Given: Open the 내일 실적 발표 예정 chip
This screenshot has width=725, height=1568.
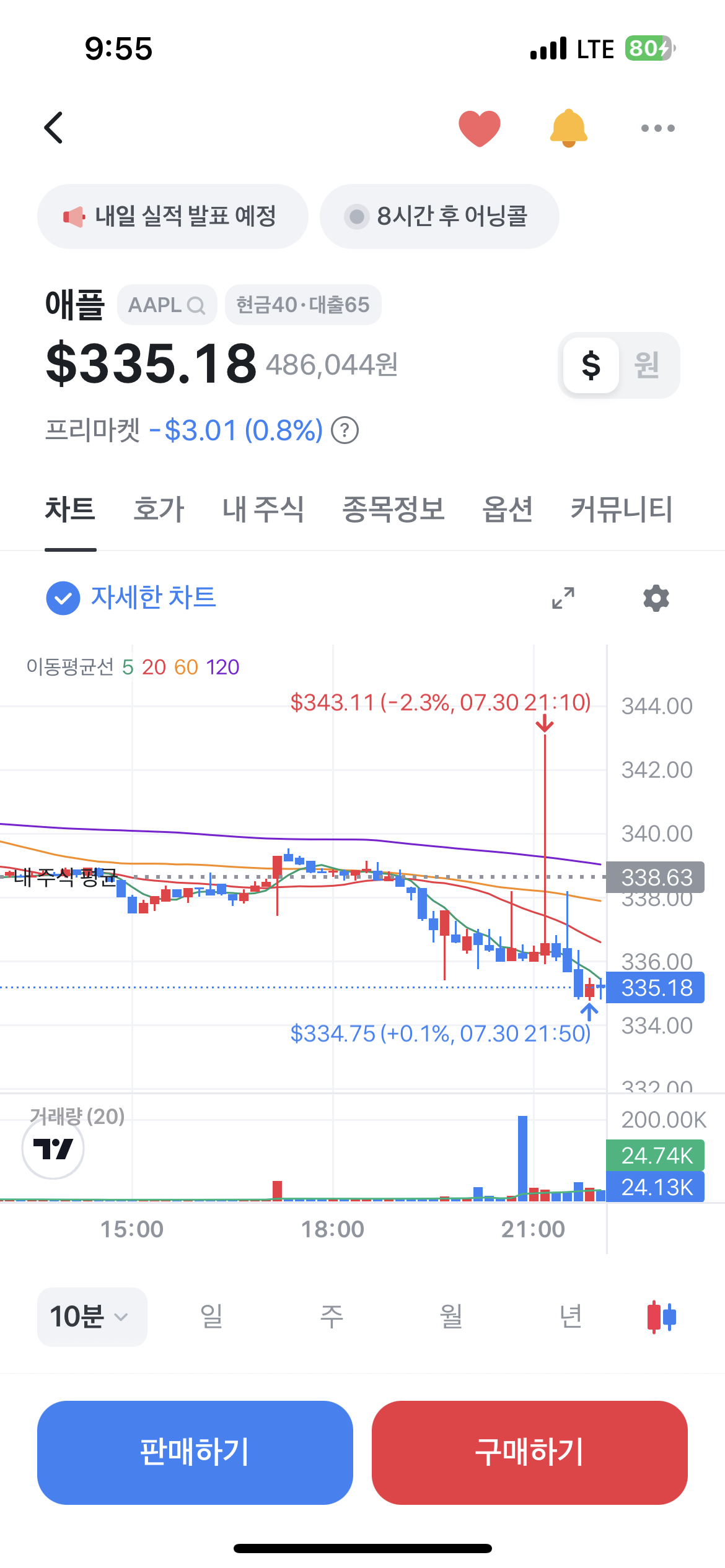Looking at the screenshot, I should tap(173, 216).
